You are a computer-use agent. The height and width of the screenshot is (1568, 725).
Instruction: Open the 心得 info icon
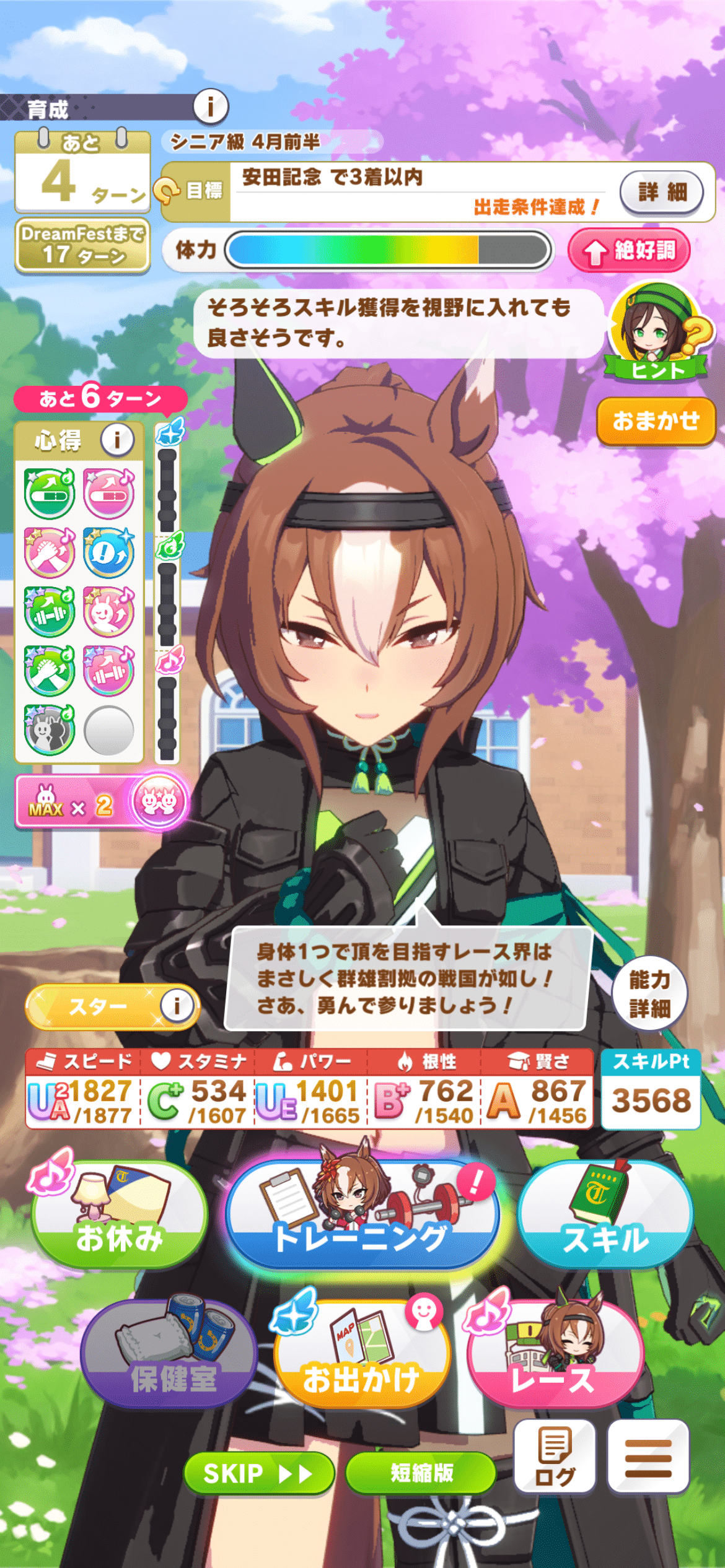(x=117, y=440)
